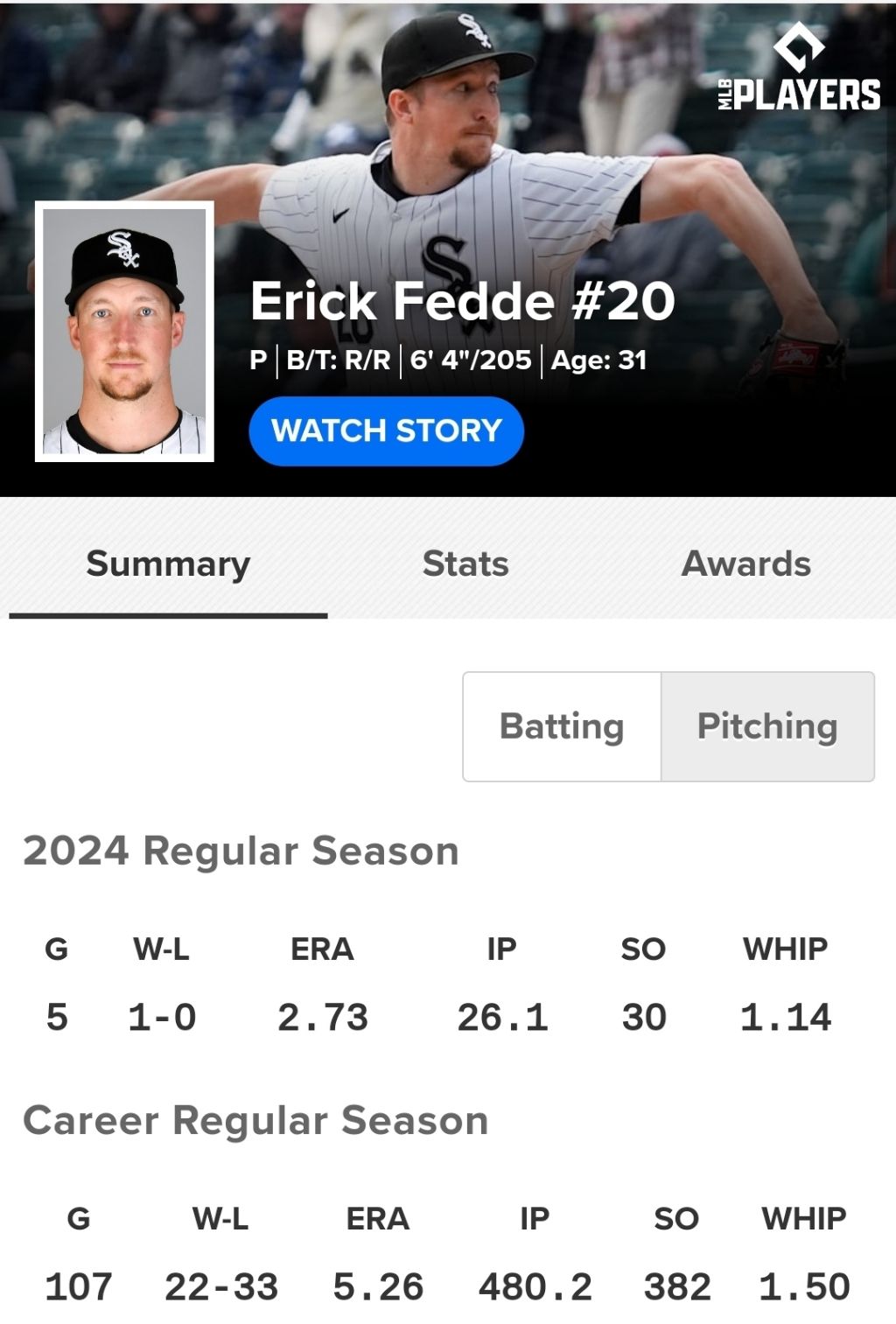Image resolution: width=896 pixels, height=1324 pixels.
Task: Switch to the Stats tab
Action: [465, 564]
